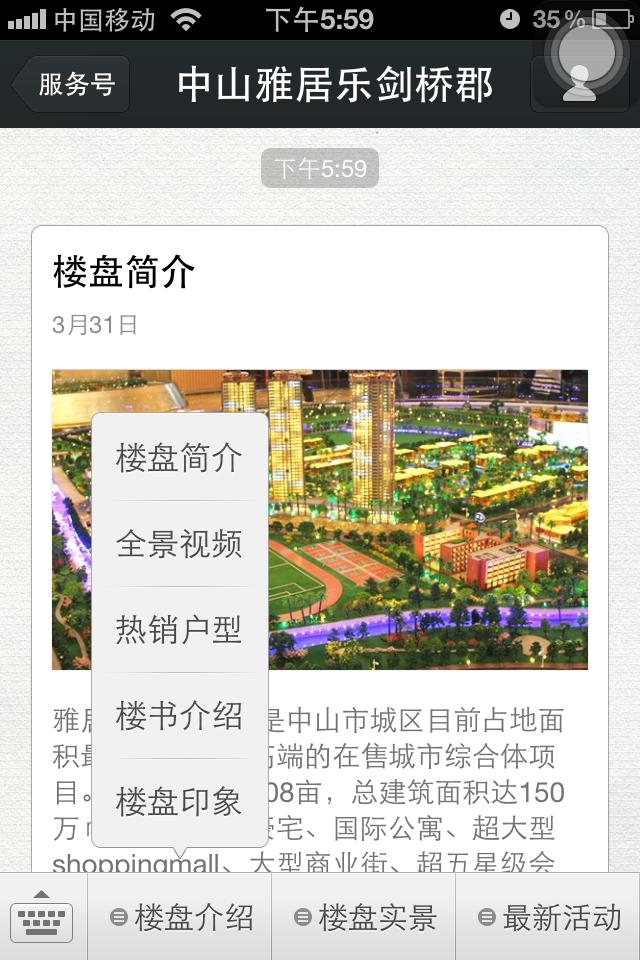
Task: Switch to keyboard input mode
Action: point(42,917)
